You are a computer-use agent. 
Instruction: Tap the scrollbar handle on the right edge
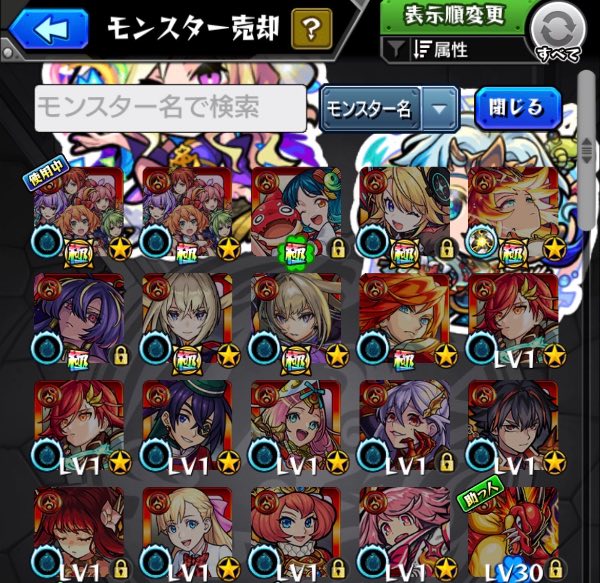coord(586,151)
